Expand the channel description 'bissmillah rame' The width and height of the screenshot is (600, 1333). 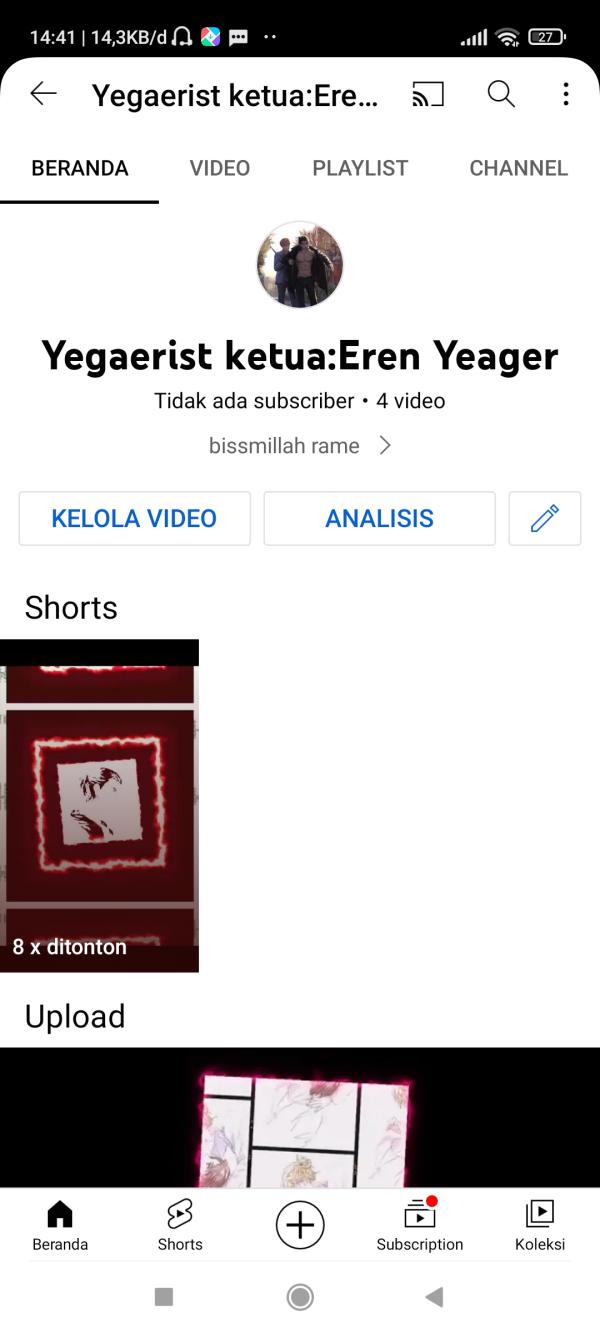299,446
